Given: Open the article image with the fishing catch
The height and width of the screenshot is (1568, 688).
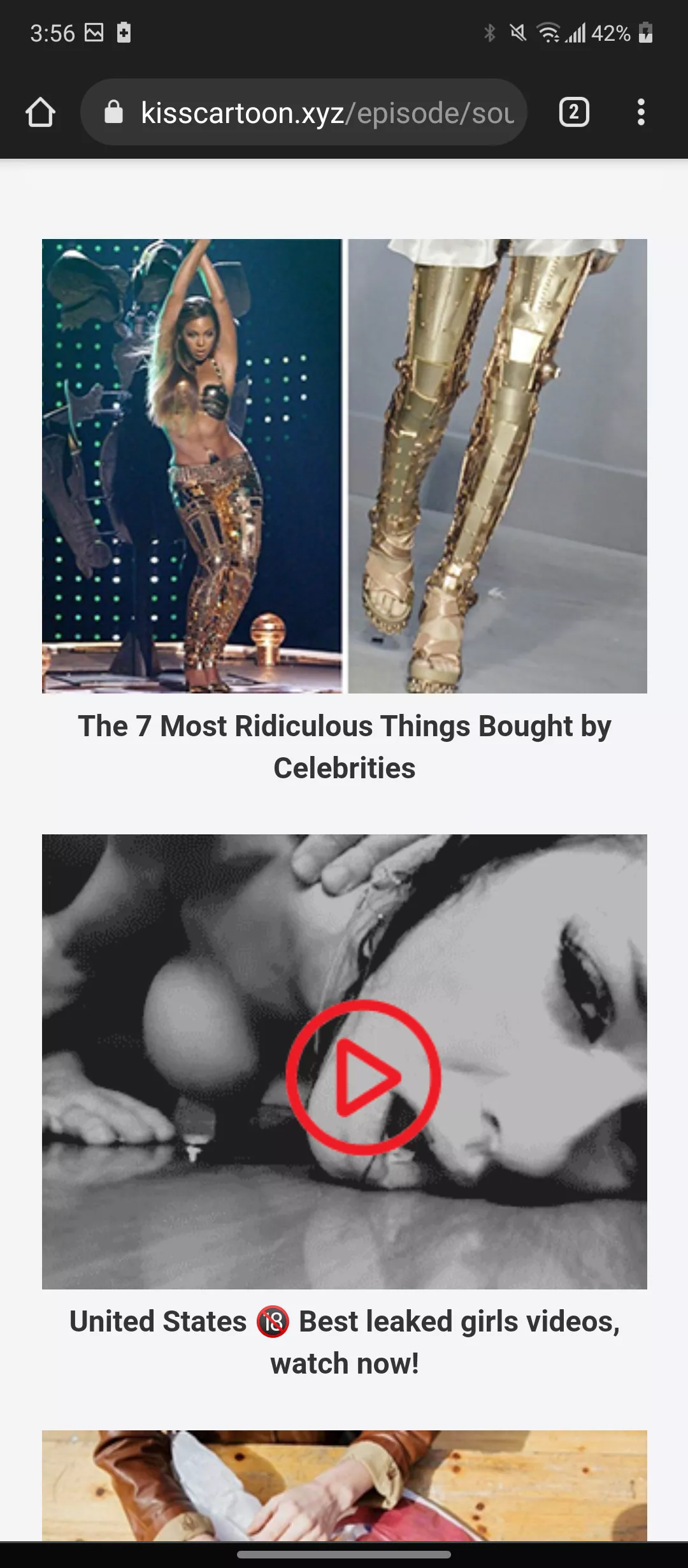Looking at the screenshot, I should [344, 1485].
